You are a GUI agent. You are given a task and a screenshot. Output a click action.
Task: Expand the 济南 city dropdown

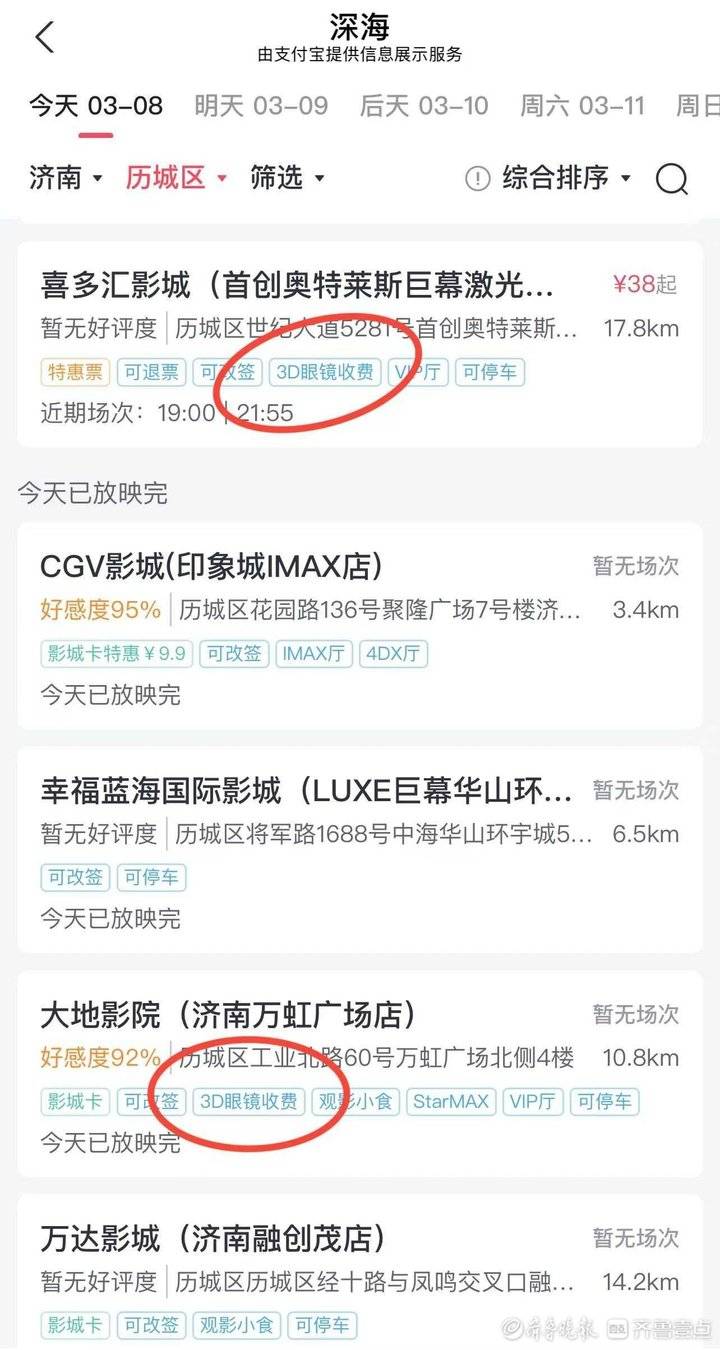66,179
